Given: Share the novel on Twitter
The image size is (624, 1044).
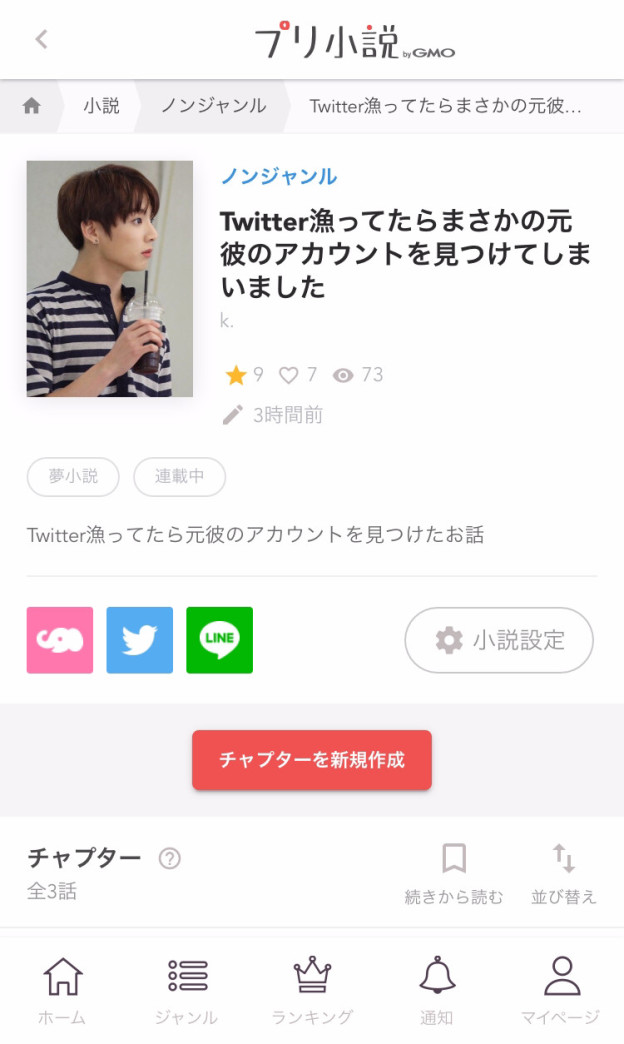Looking at the screenshot, I should [x=140, y=640].
